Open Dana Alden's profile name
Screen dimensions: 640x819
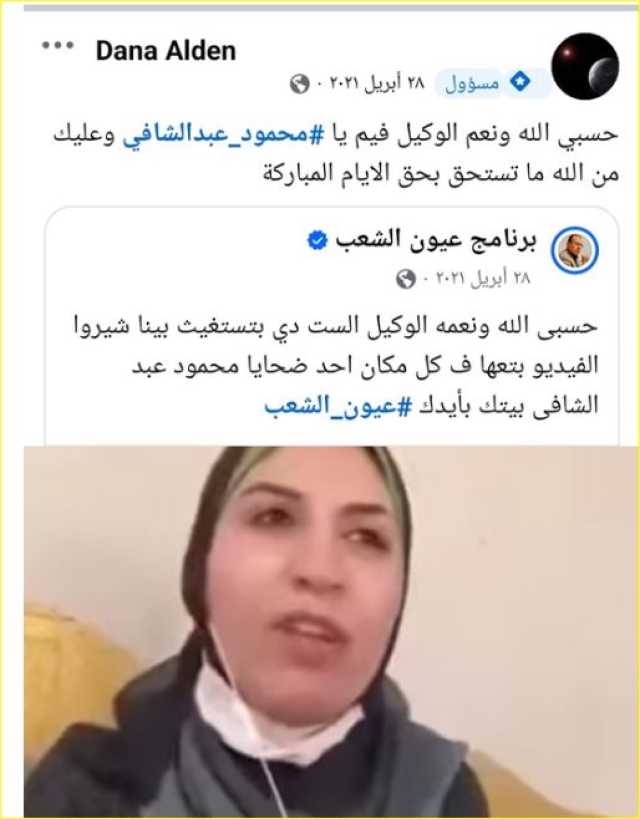166,50
